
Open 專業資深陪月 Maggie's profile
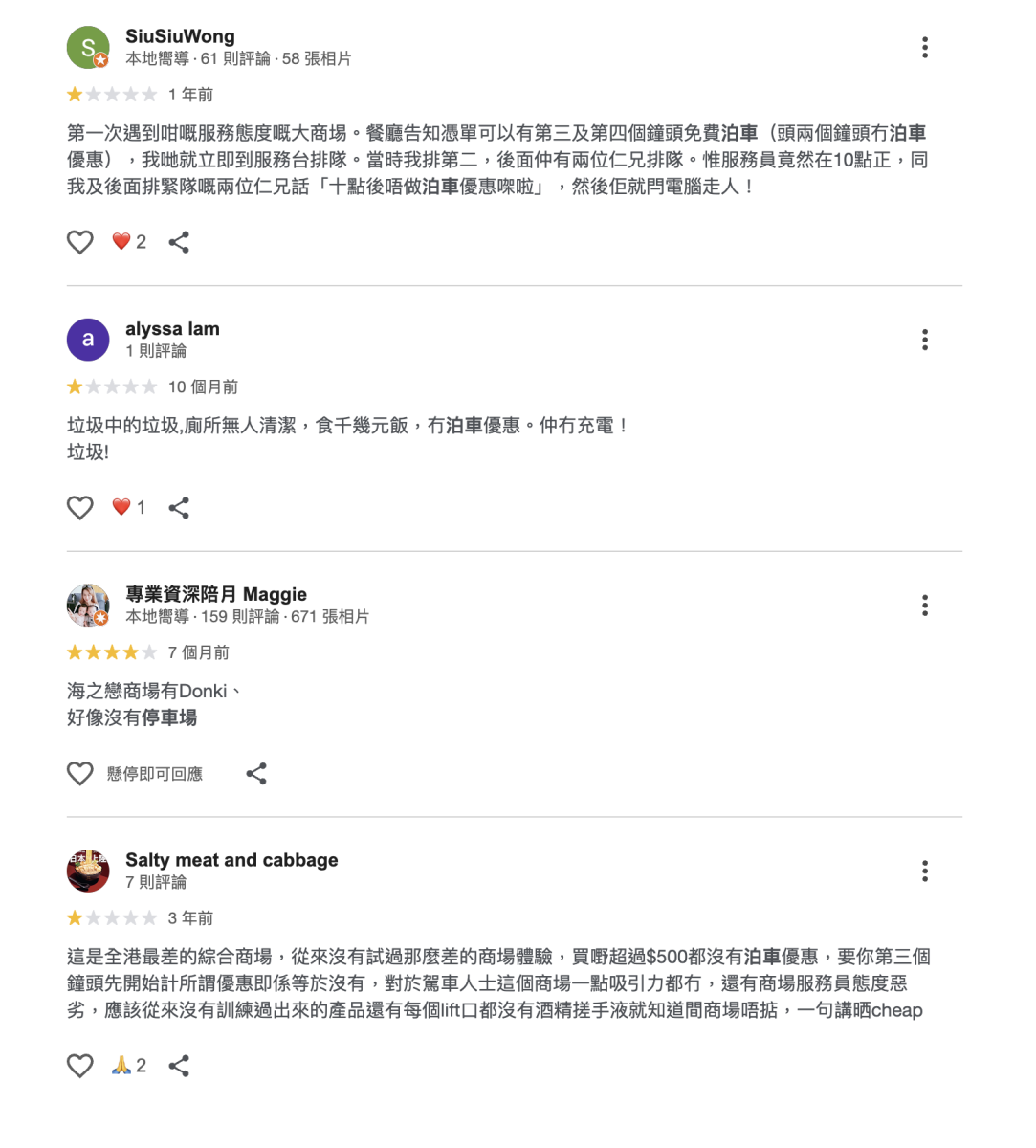coord(216,594)
